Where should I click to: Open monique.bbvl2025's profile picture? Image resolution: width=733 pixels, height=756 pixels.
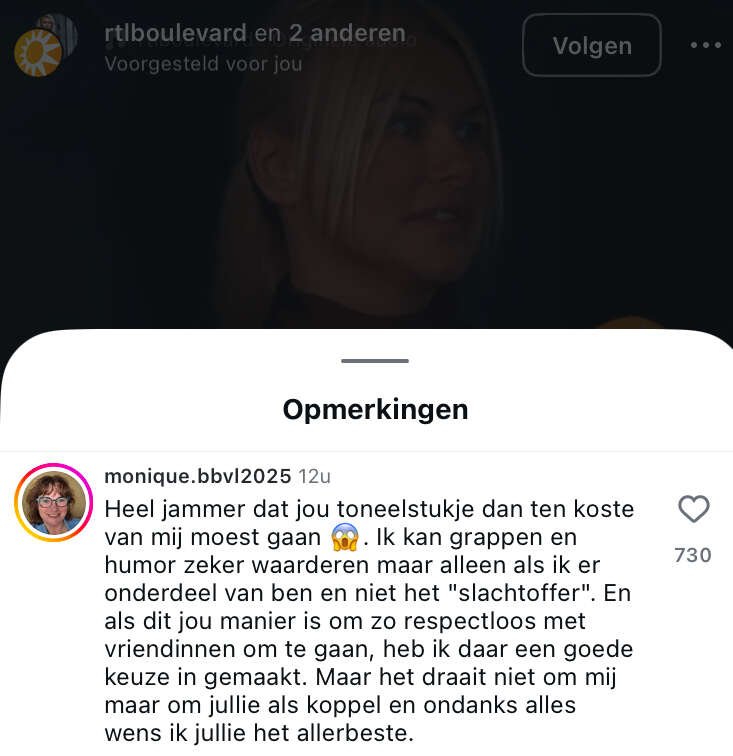(x=53, y=502)
